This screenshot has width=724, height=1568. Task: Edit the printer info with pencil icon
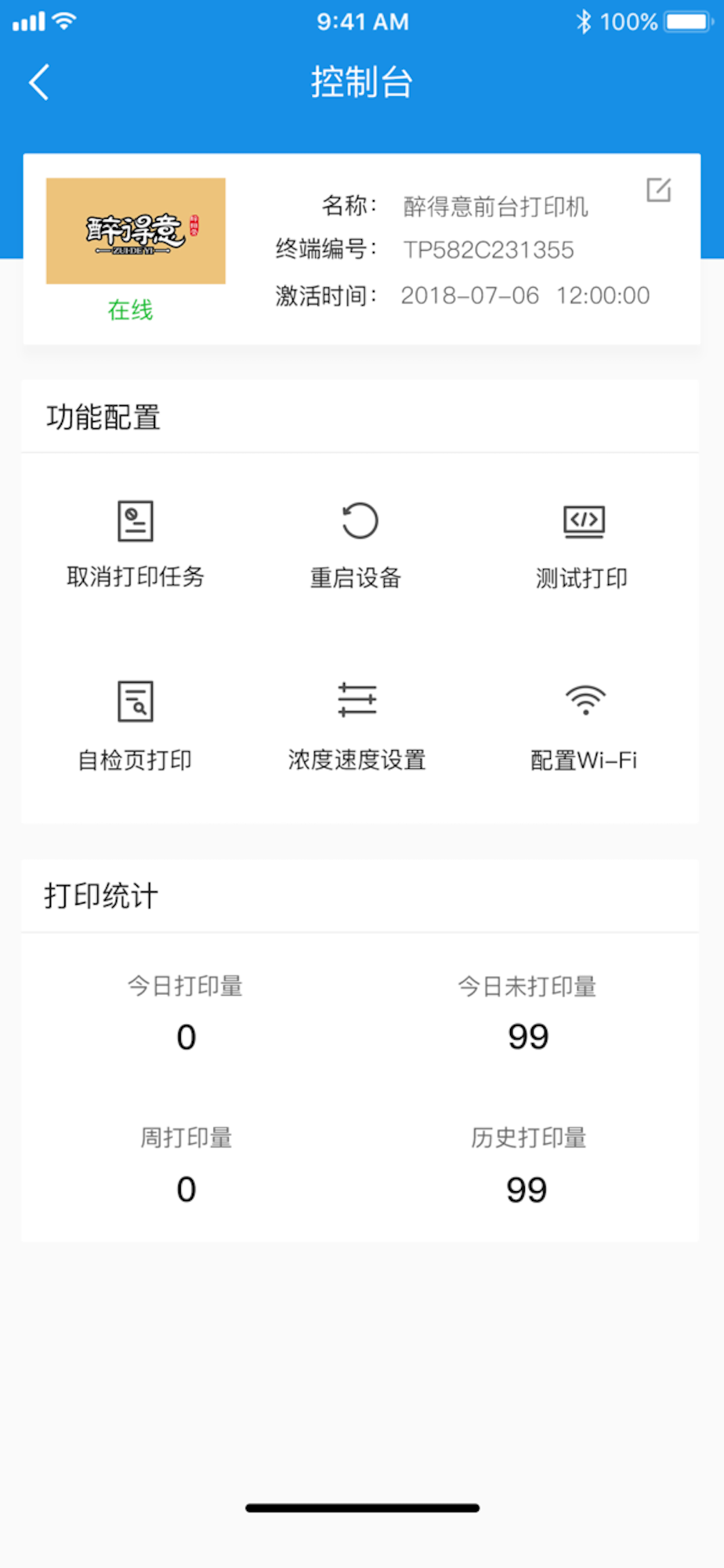coord(658,190)
